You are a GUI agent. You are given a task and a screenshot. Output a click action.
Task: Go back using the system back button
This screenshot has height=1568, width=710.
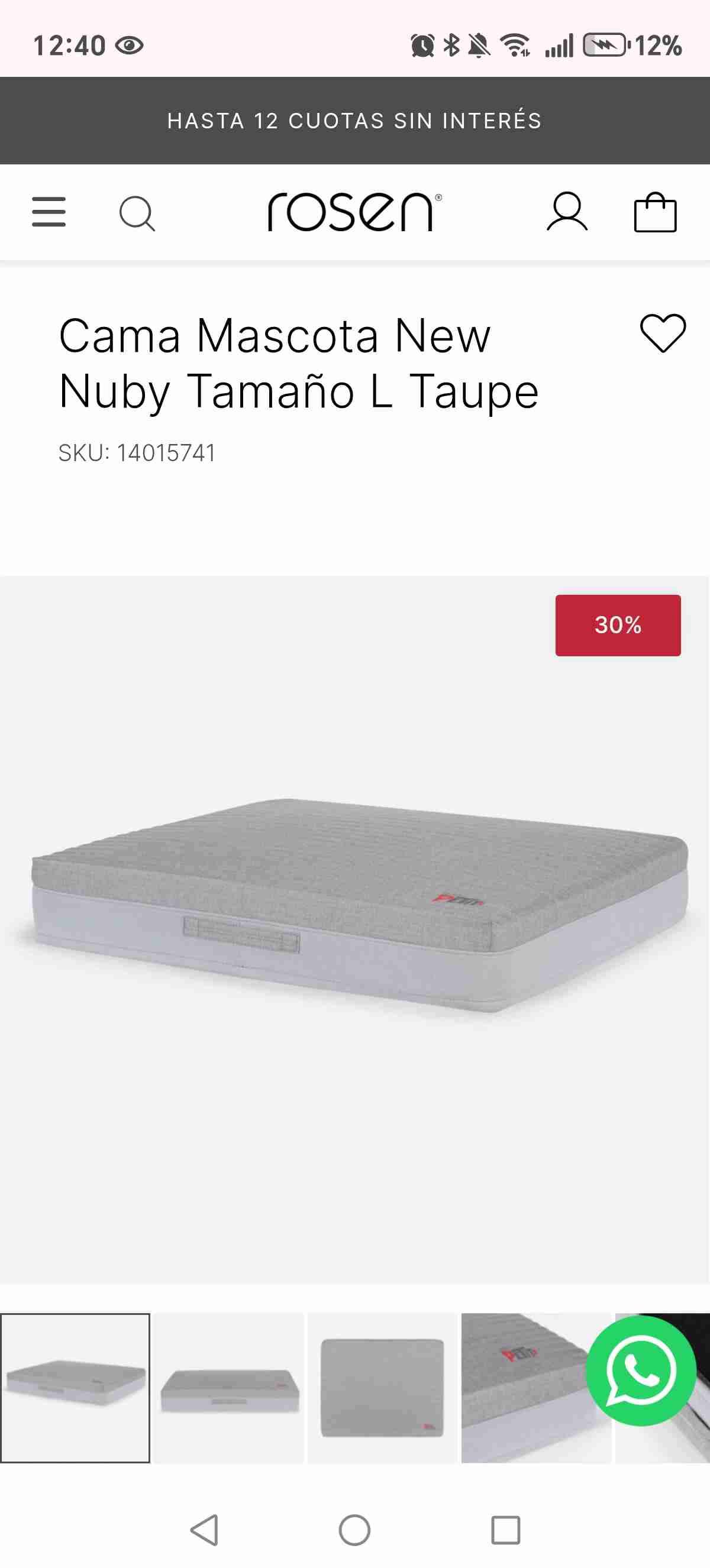pos(204,1530)
